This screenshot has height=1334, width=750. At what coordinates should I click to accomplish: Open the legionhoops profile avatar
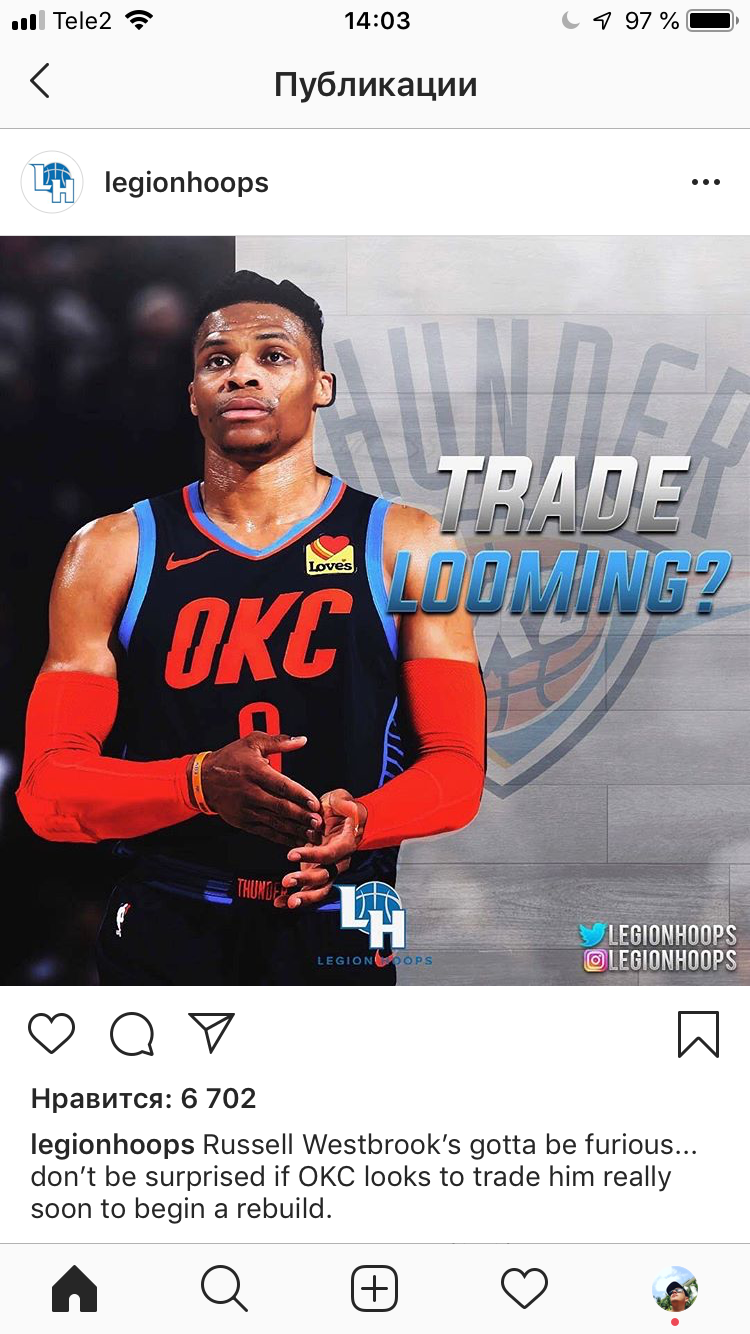click(52, 182)
